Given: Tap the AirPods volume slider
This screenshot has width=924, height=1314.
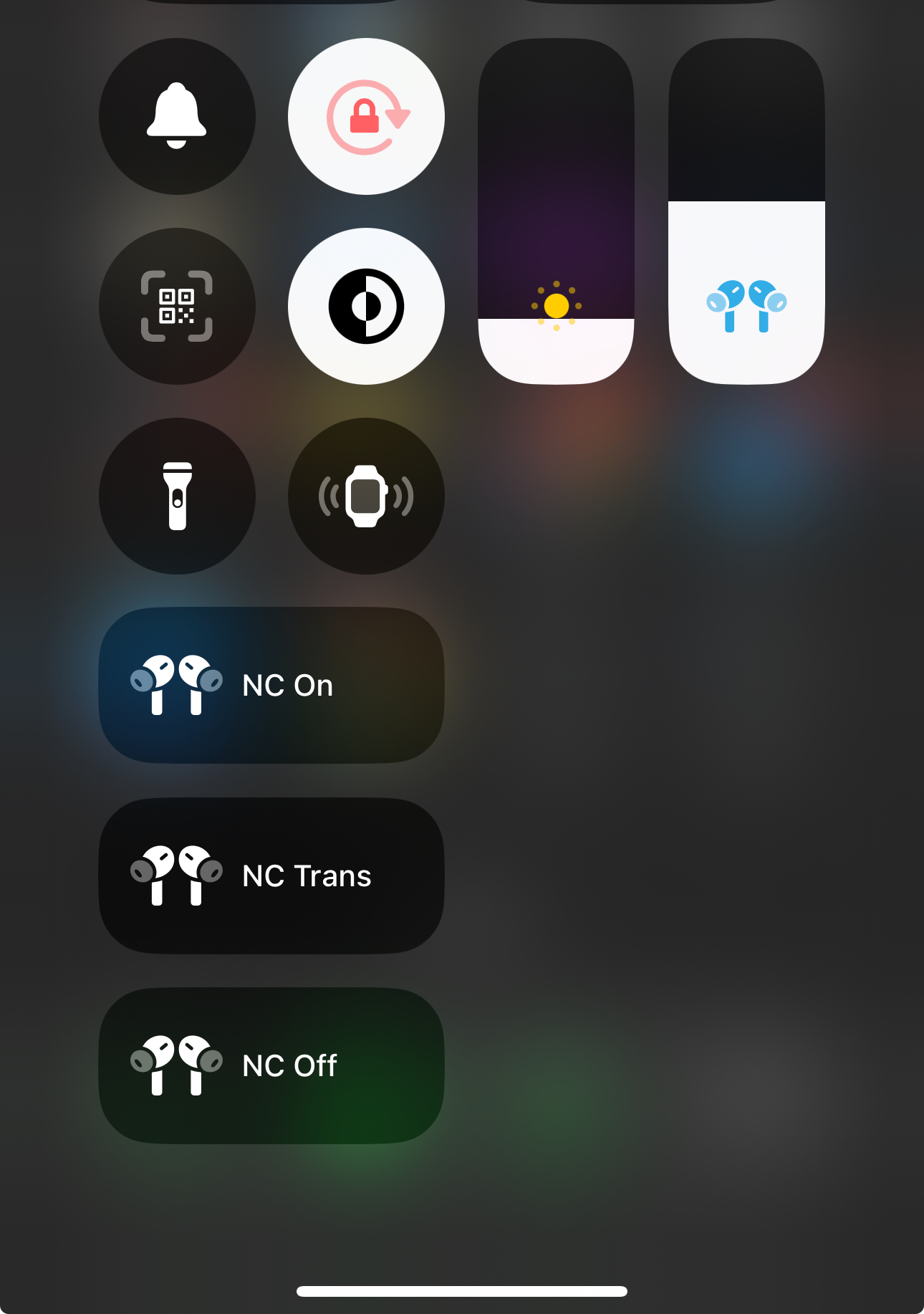Looking at the screenshot, I should [746, 211].
